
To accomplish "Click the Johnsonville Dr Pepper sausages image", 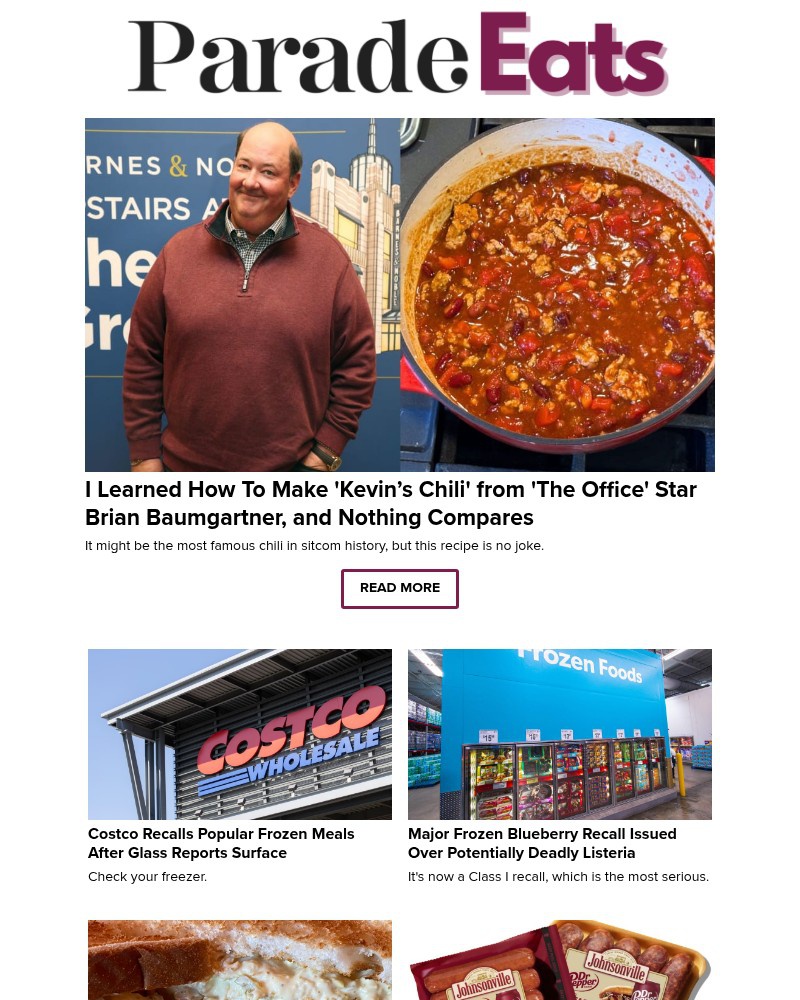I will (x=560, y=960).
